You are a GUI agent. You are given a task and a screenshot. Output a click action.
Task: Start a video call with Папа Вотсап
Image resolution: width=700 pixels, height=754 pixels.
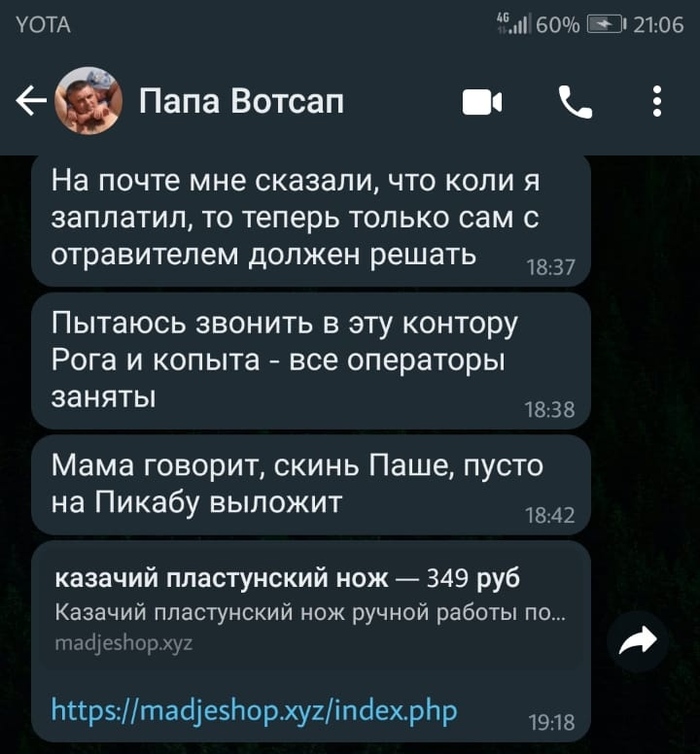point(481,101)
